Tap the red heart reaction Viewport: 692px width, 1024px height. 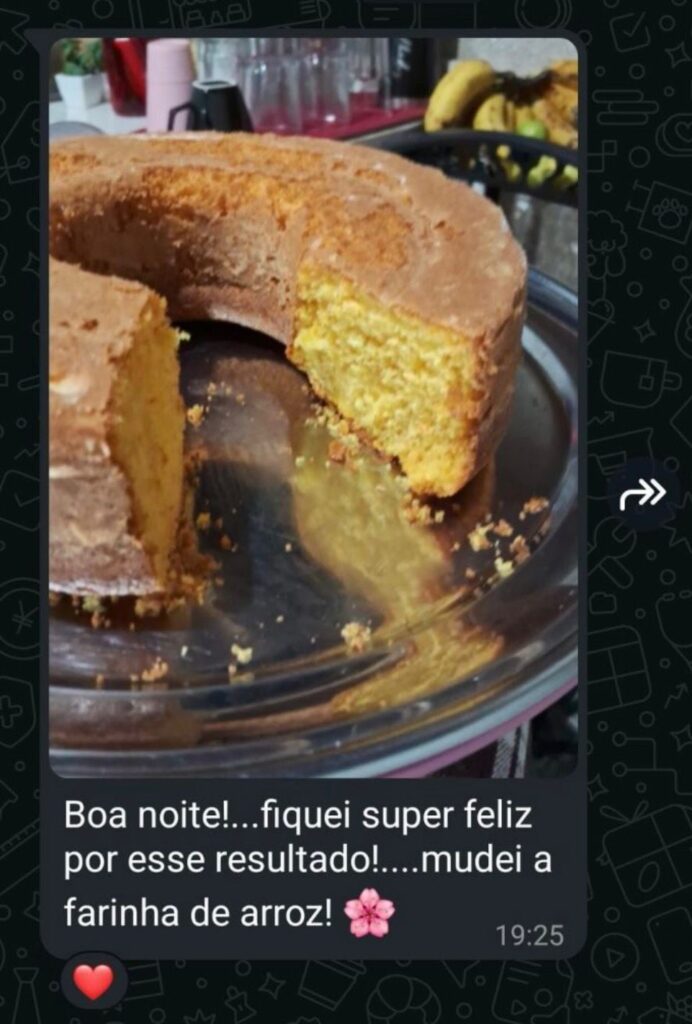[x=94, y=981]
